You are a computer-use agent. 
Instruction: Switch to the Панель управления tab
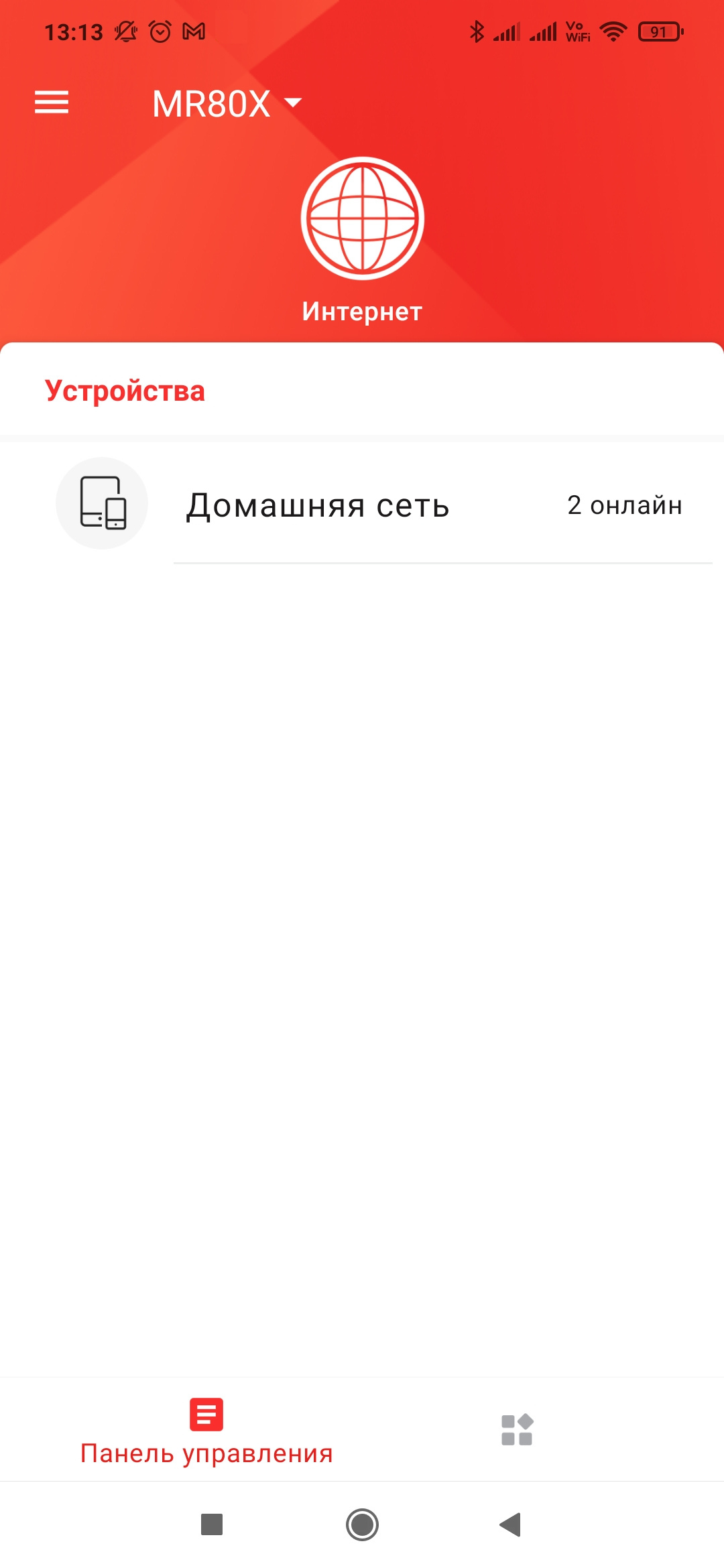[206, 1431]
